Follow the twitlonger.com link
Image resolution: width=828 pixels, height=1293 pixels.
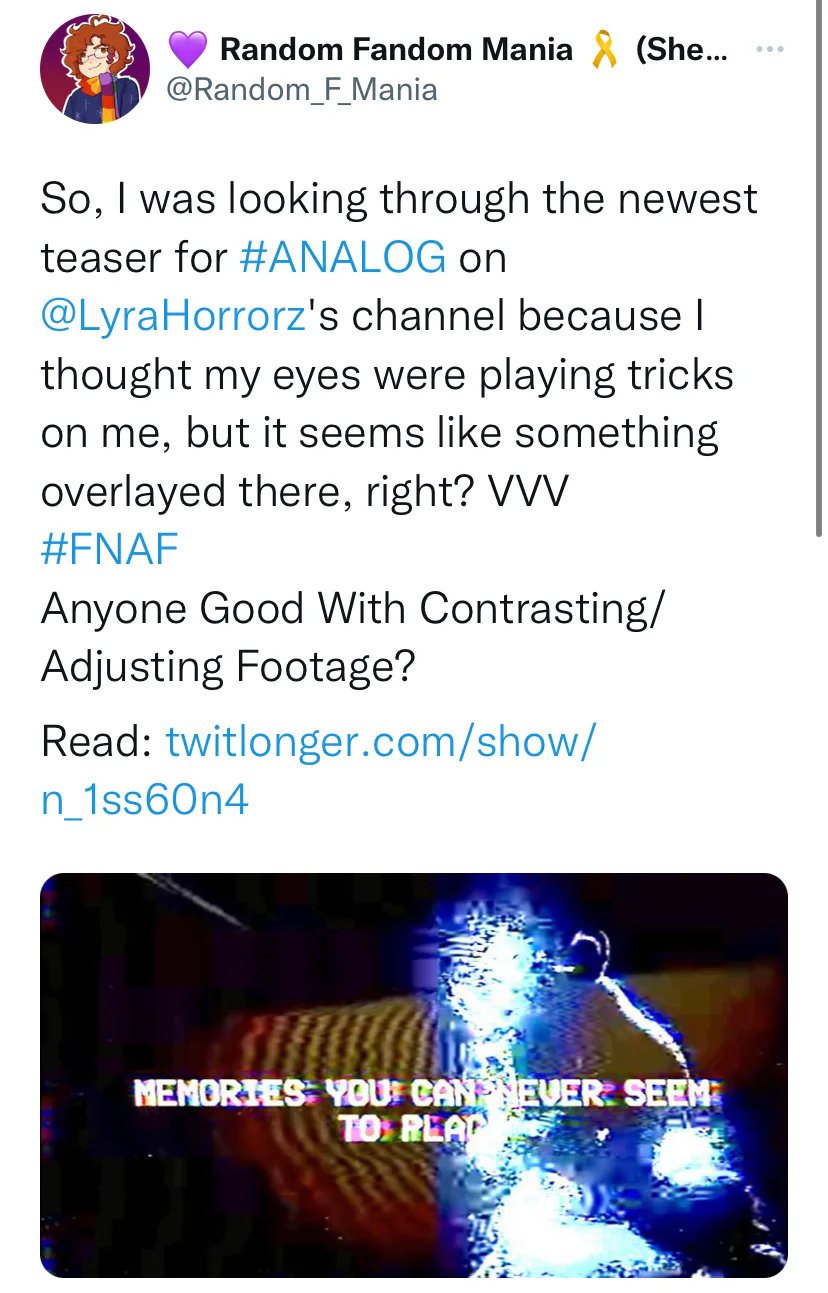click(318, 770)
